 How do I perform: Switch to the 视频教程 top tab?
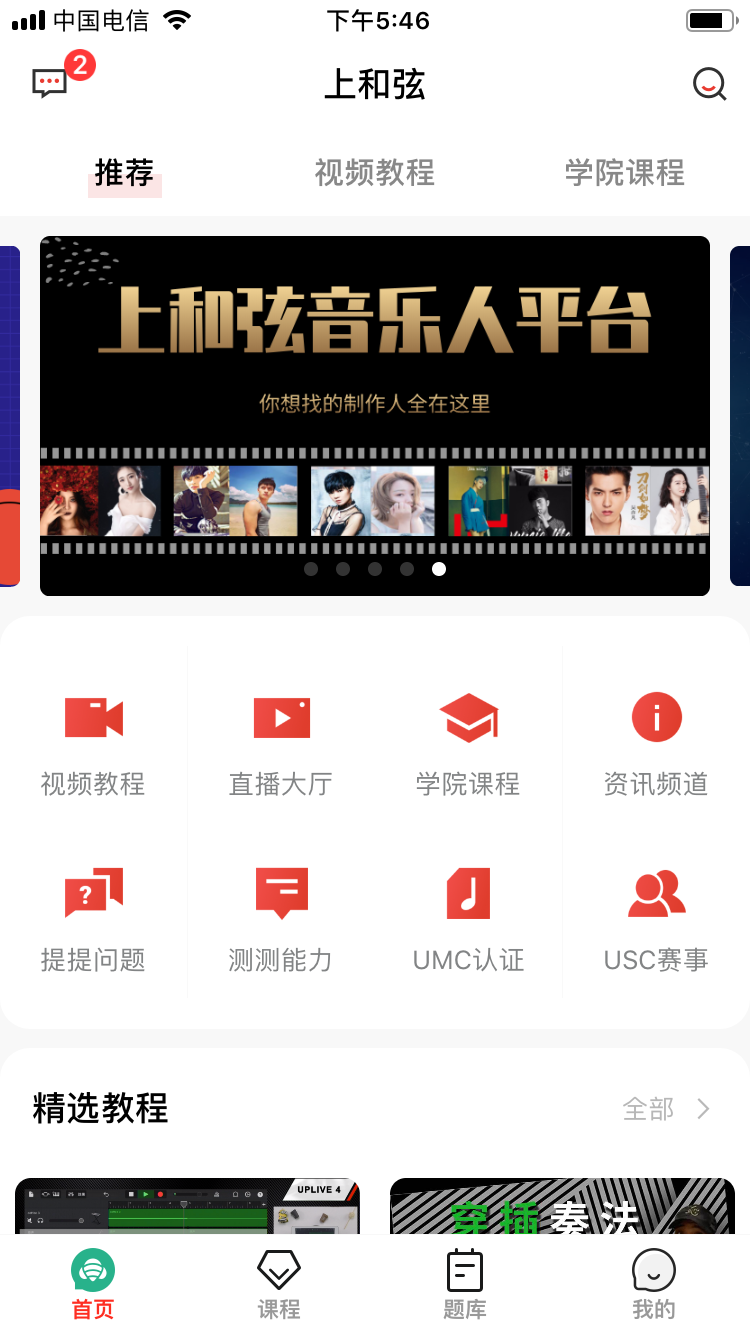tap(374, 173)
